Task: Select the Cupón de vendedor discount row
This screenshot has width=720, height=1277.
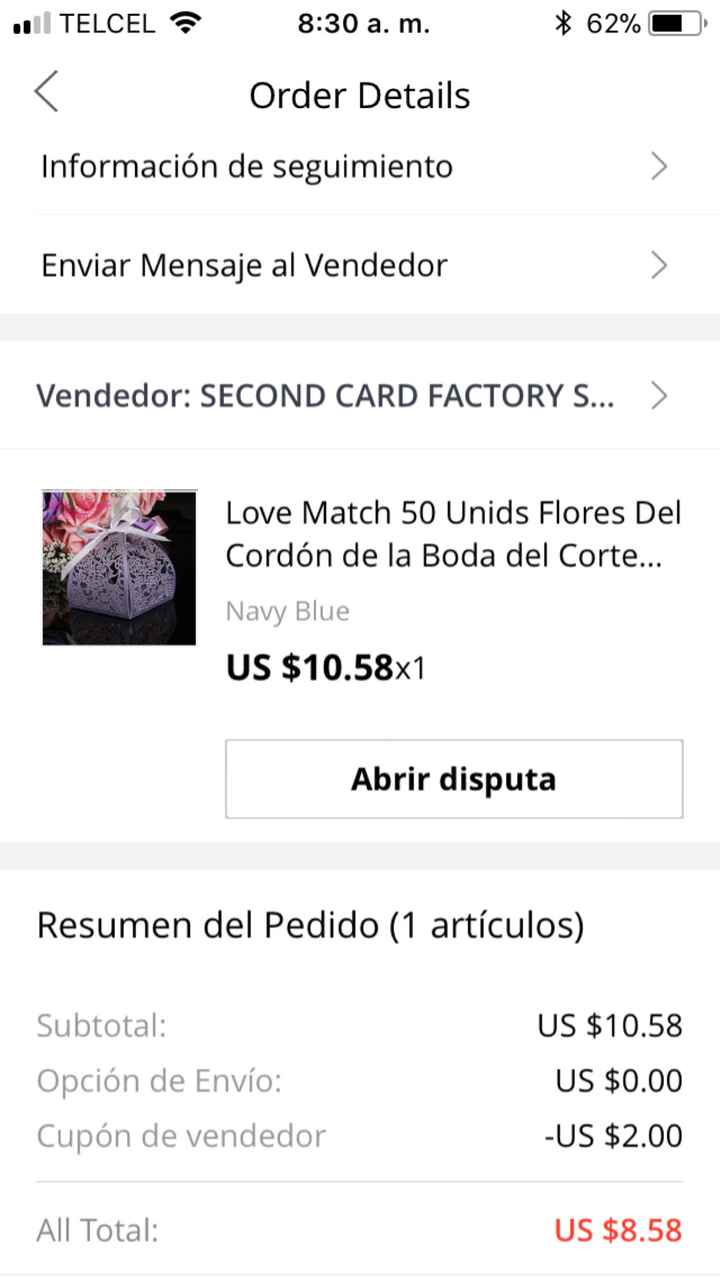Action: (x=360, y=1135)
